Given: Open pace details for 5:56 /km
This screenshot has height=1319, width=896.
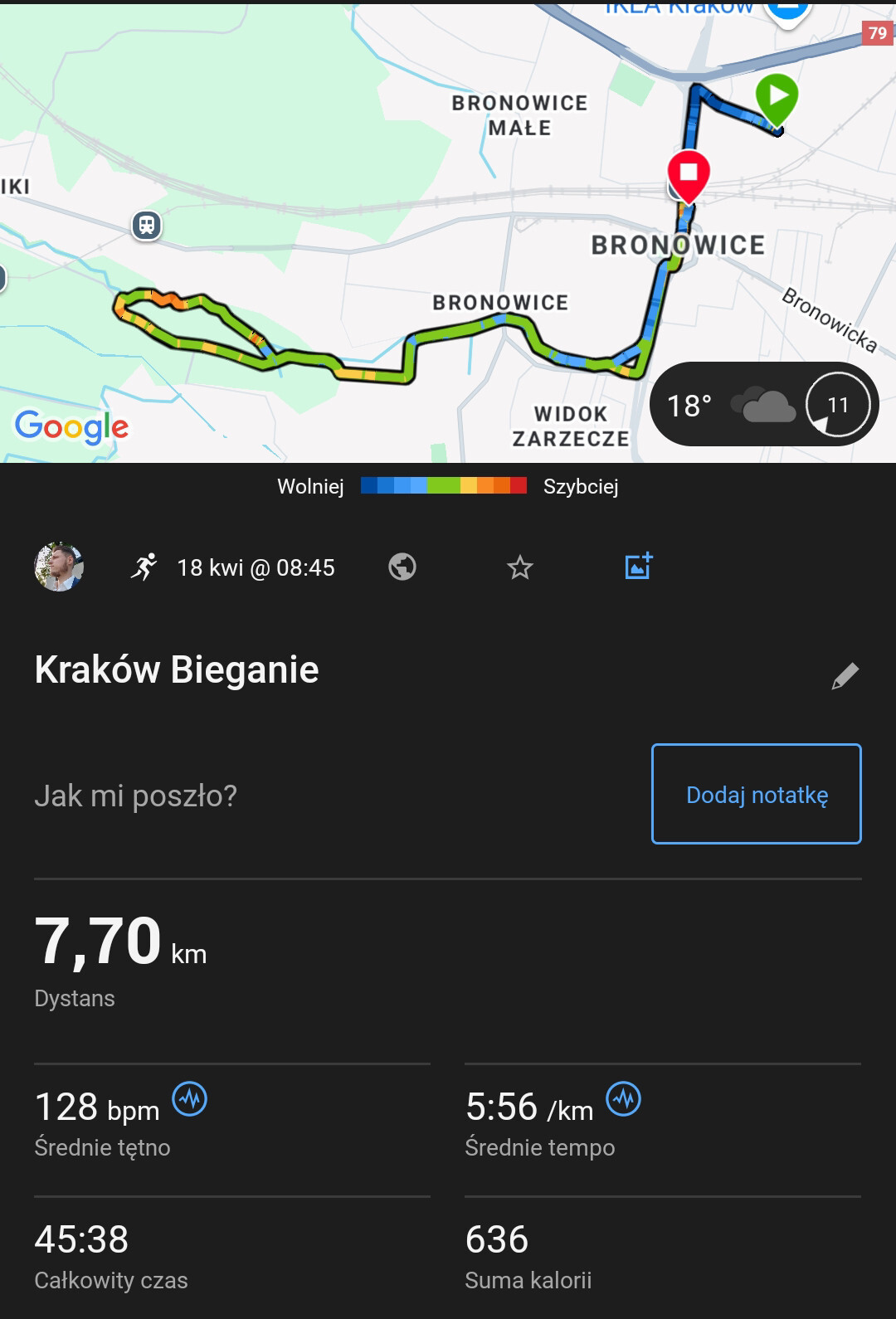Looking at the screenshot, I should [624, 1099].
